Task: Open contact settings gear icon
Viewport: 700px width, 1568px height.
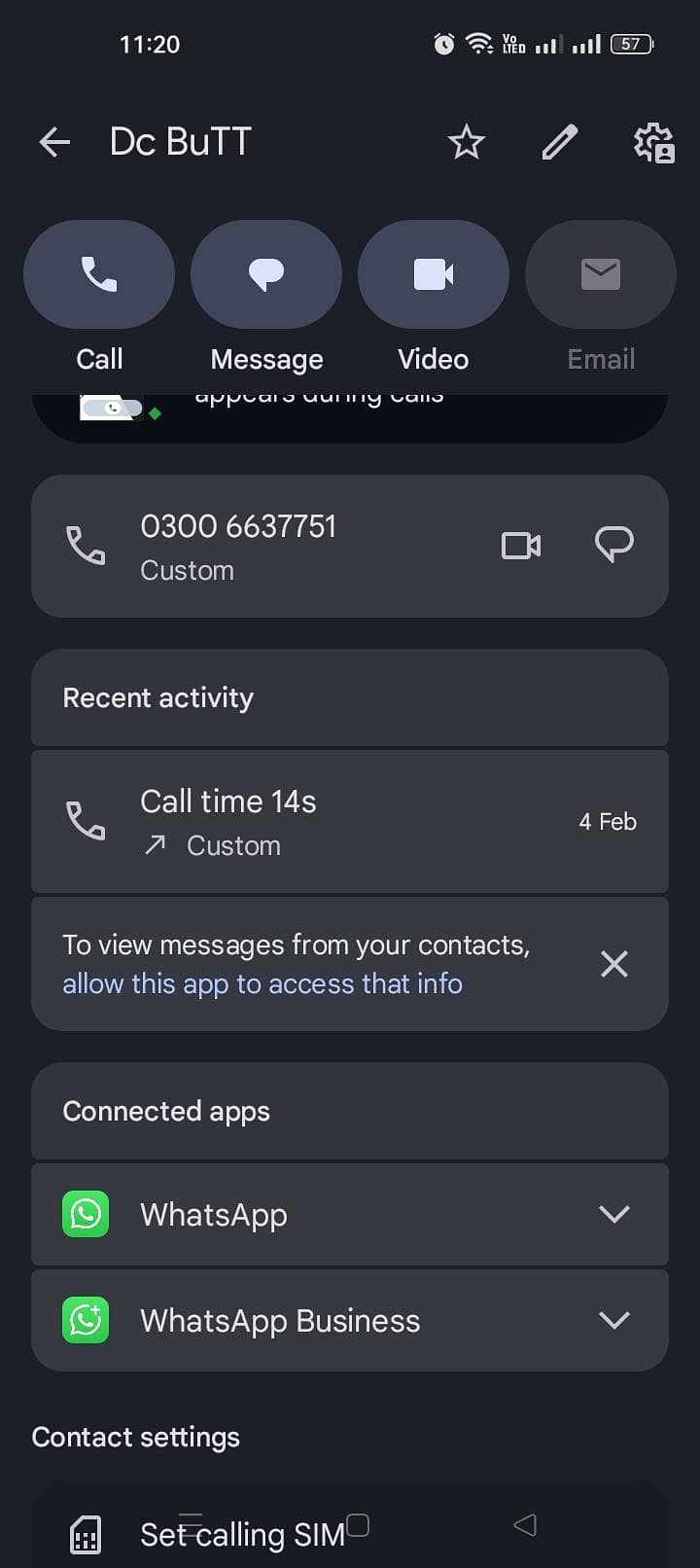Action: 653,143
